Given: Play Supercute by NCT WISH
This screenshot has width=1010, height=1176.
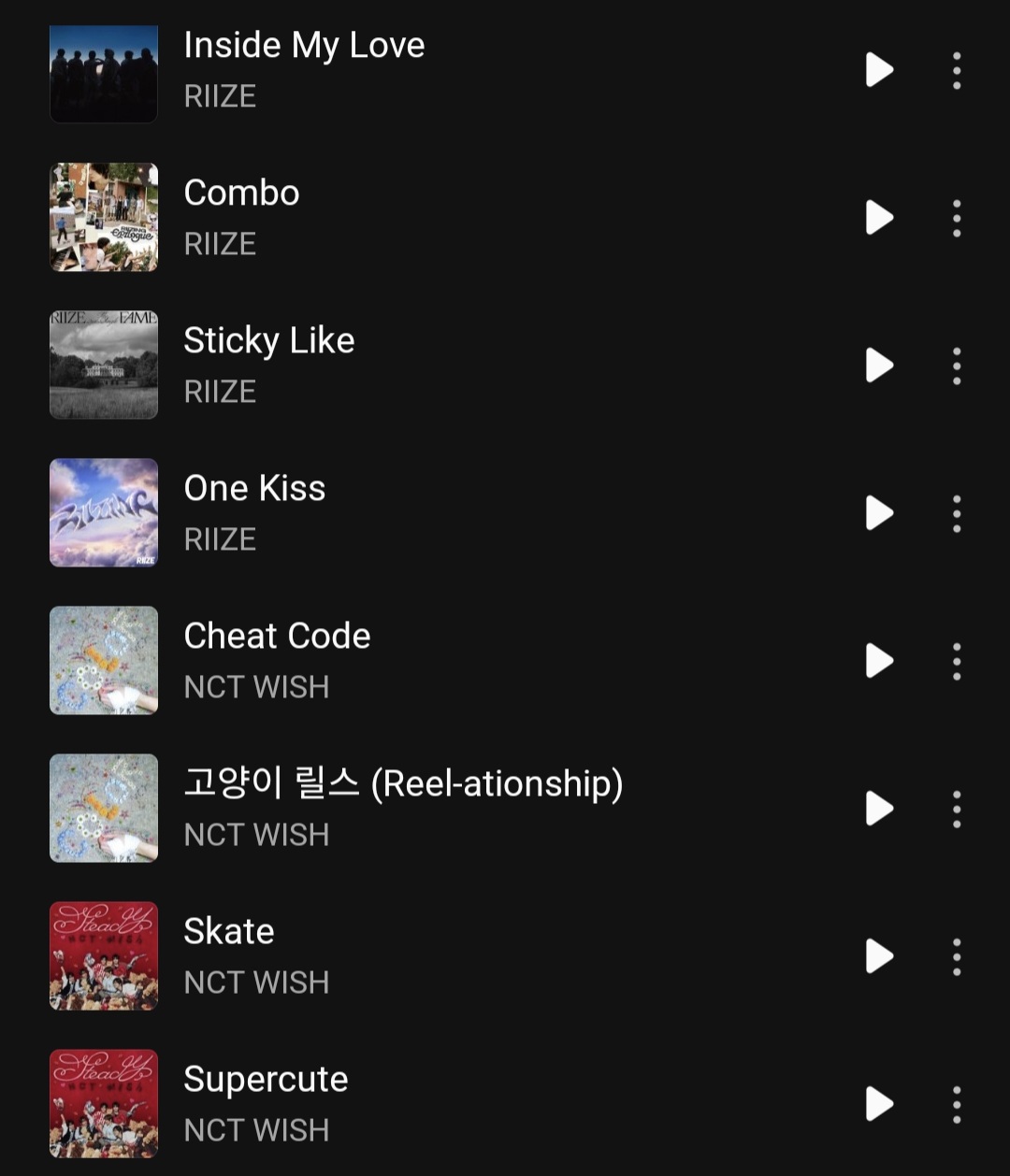Looking at the screenshot, I should (x=879, y=1104).
